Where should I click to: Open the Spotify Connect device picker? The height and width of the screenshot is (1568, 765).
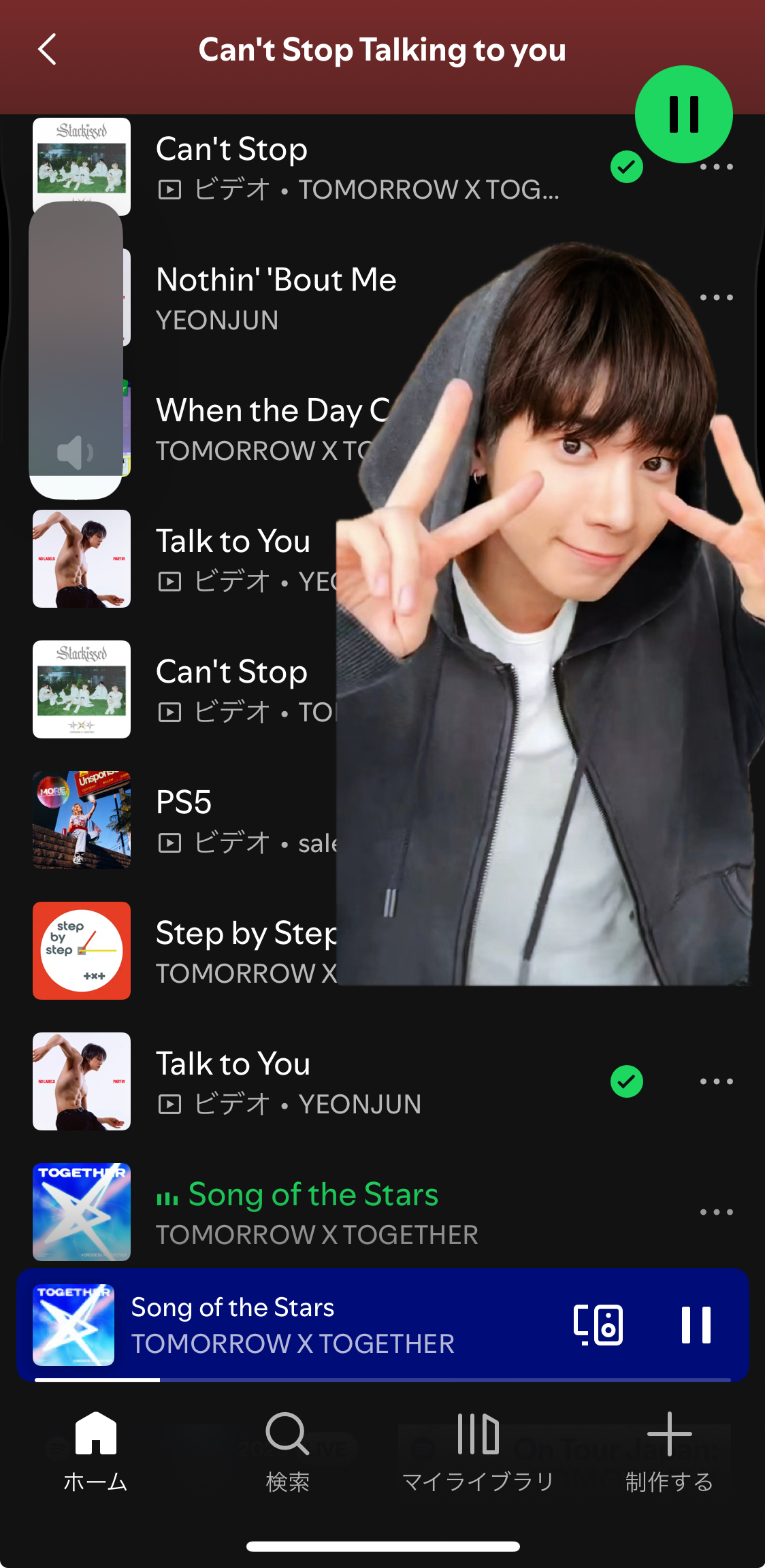click(x=598, y=1324)
